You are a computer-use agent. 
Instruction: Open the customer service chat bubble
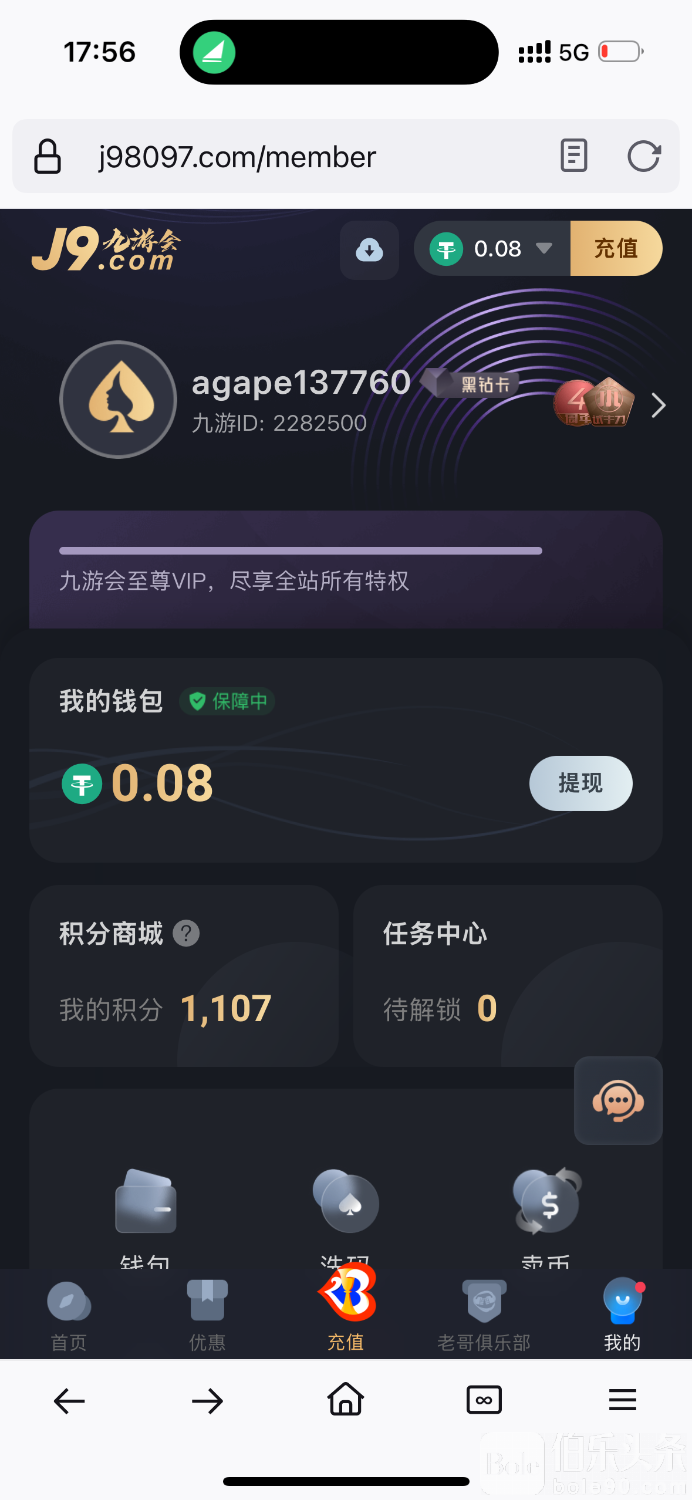pos(617,1101)
